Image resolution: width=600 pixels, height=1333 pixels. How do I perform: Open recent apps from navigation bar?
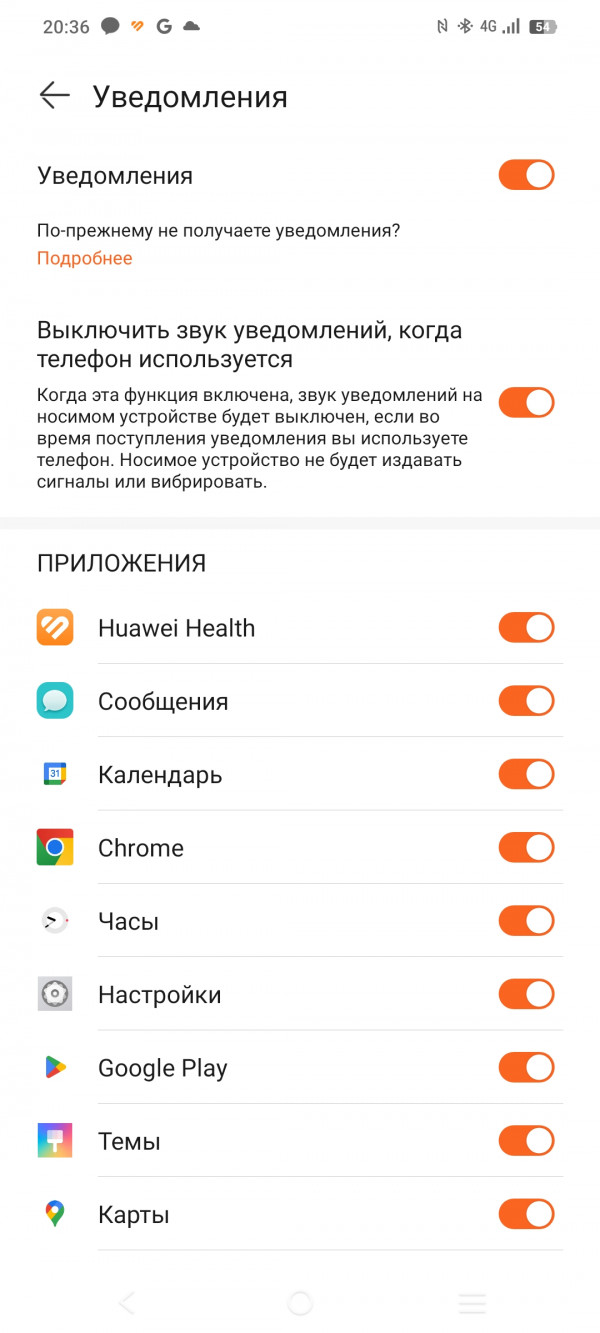pyautogui.click(x=471, y=1303)
